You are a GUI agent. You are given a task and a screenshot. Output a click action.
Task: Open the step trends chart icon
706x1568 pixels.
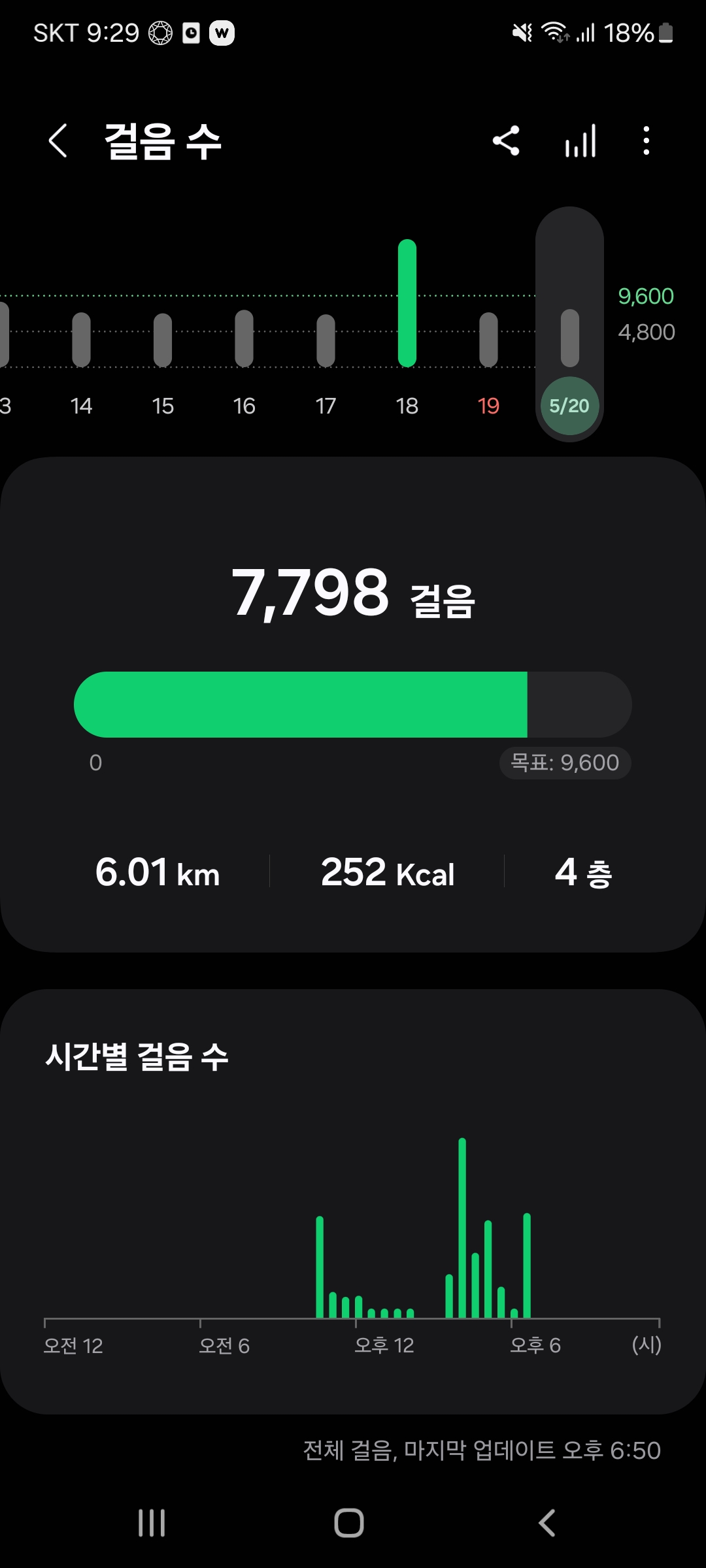580,140
